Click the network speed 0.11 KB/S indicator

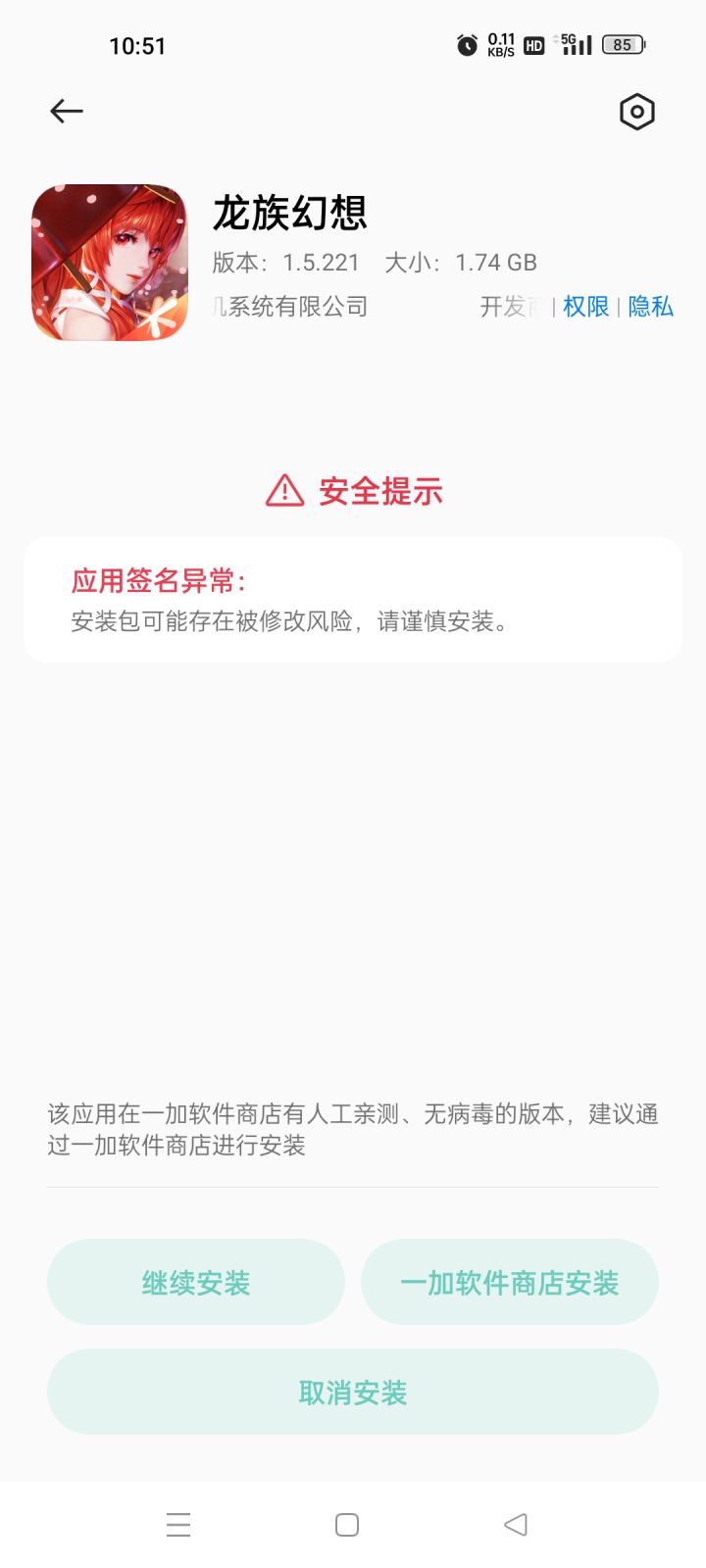[x=501, y=44]
